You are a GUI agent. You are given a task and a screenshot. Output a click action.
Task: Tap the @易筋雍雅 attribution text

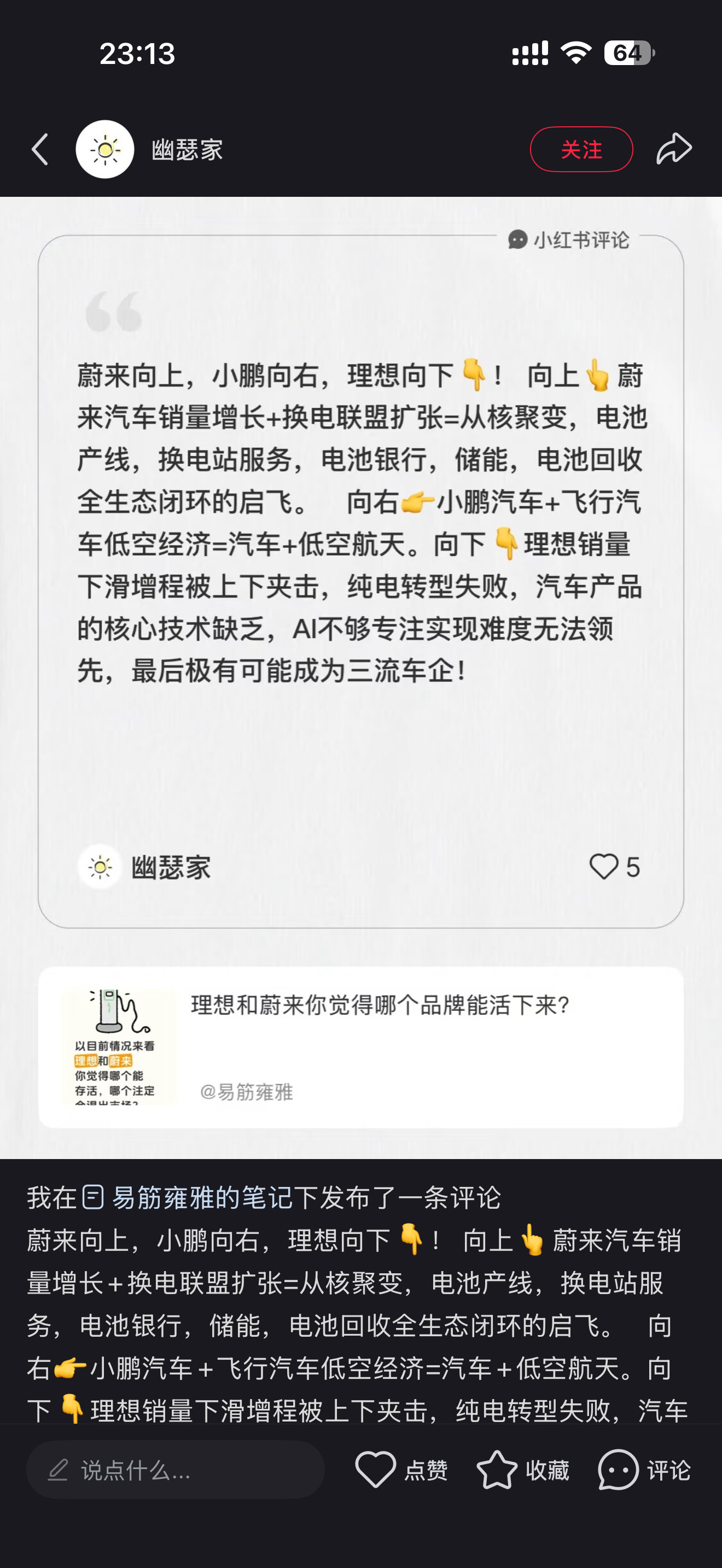point(249,1091)
